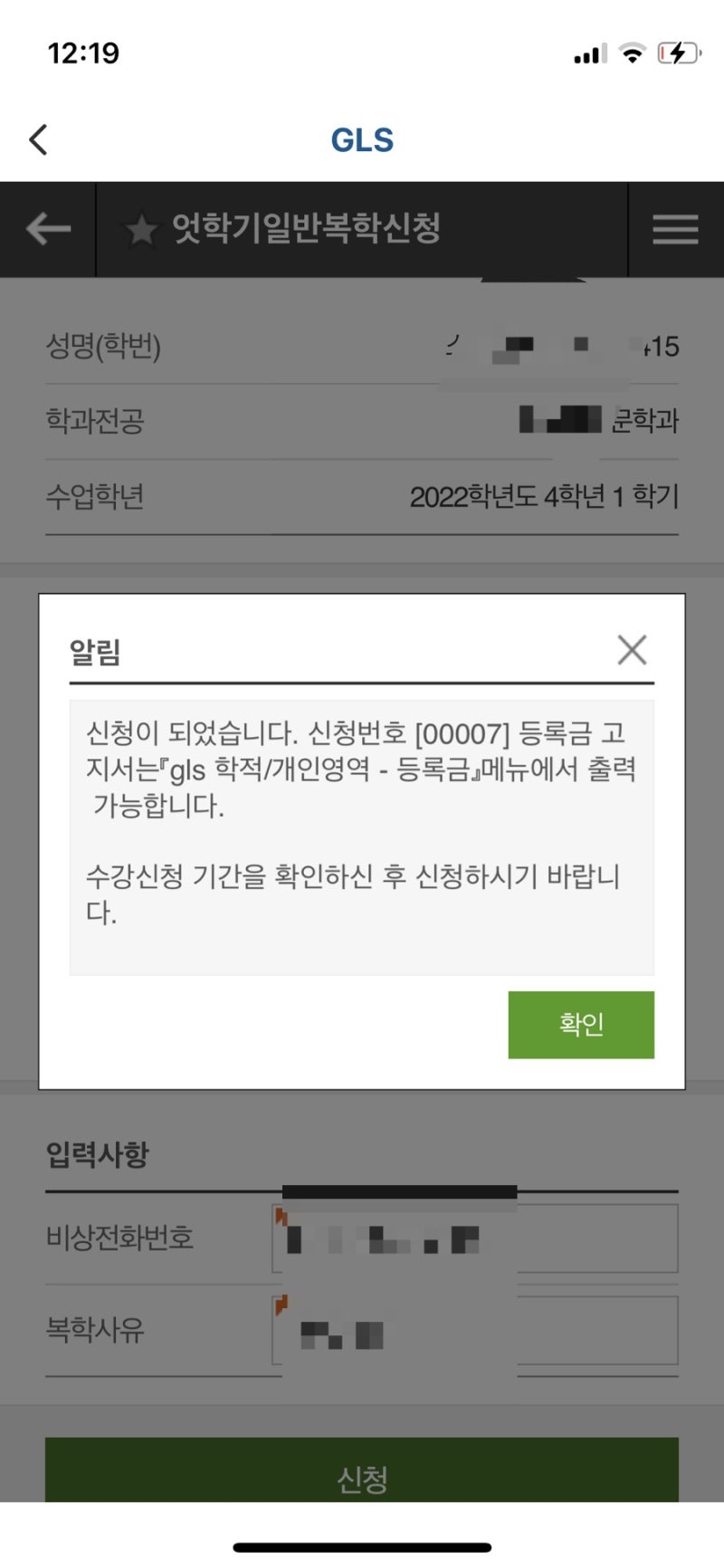Image resolution: width=724 pixels, height=1568 pixels.
Task: Favorite this page with star icon
Action: 141,229
